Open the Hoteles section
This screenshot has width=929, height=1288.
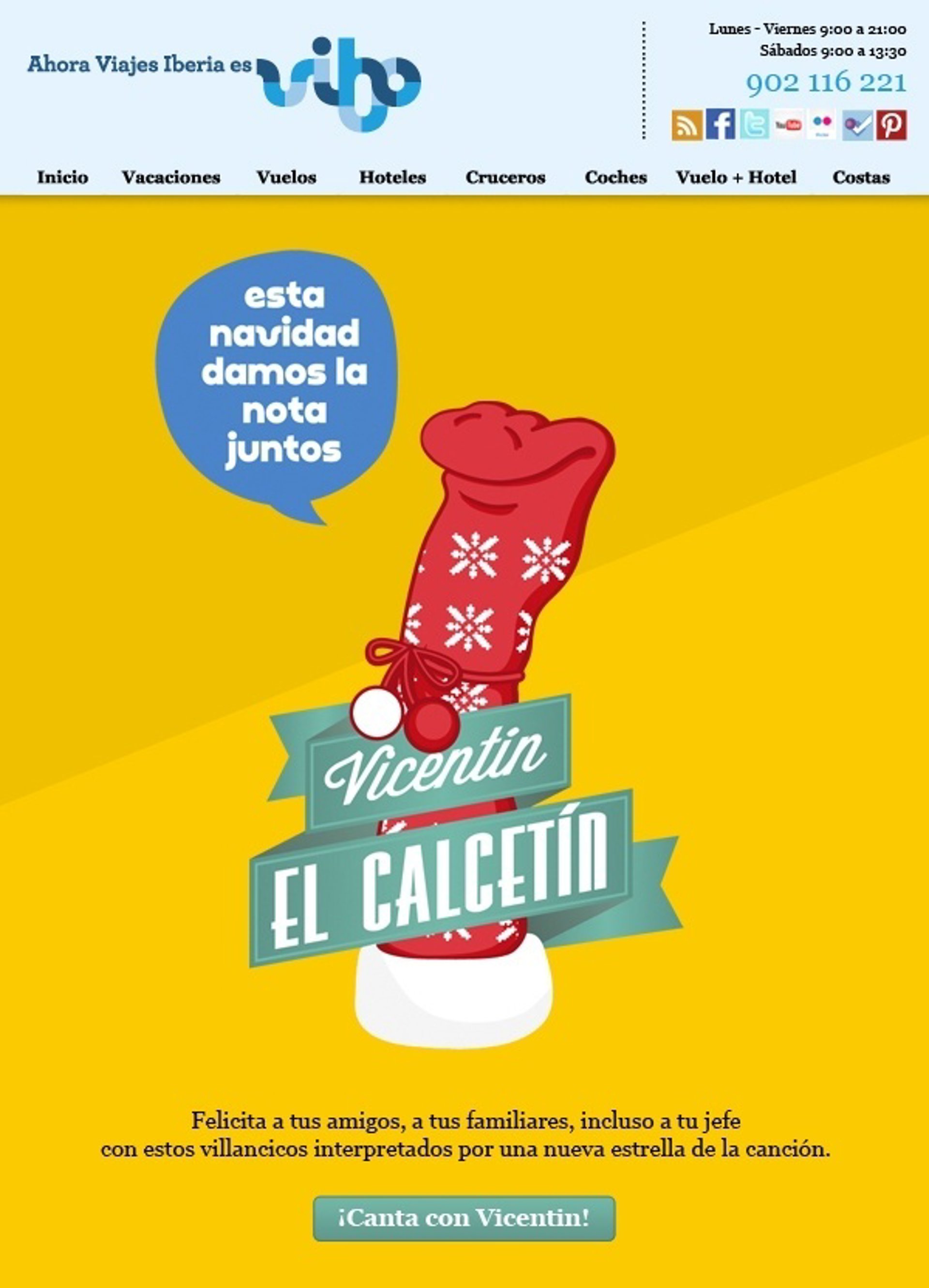pyautogui.click(x=392, y=177)
